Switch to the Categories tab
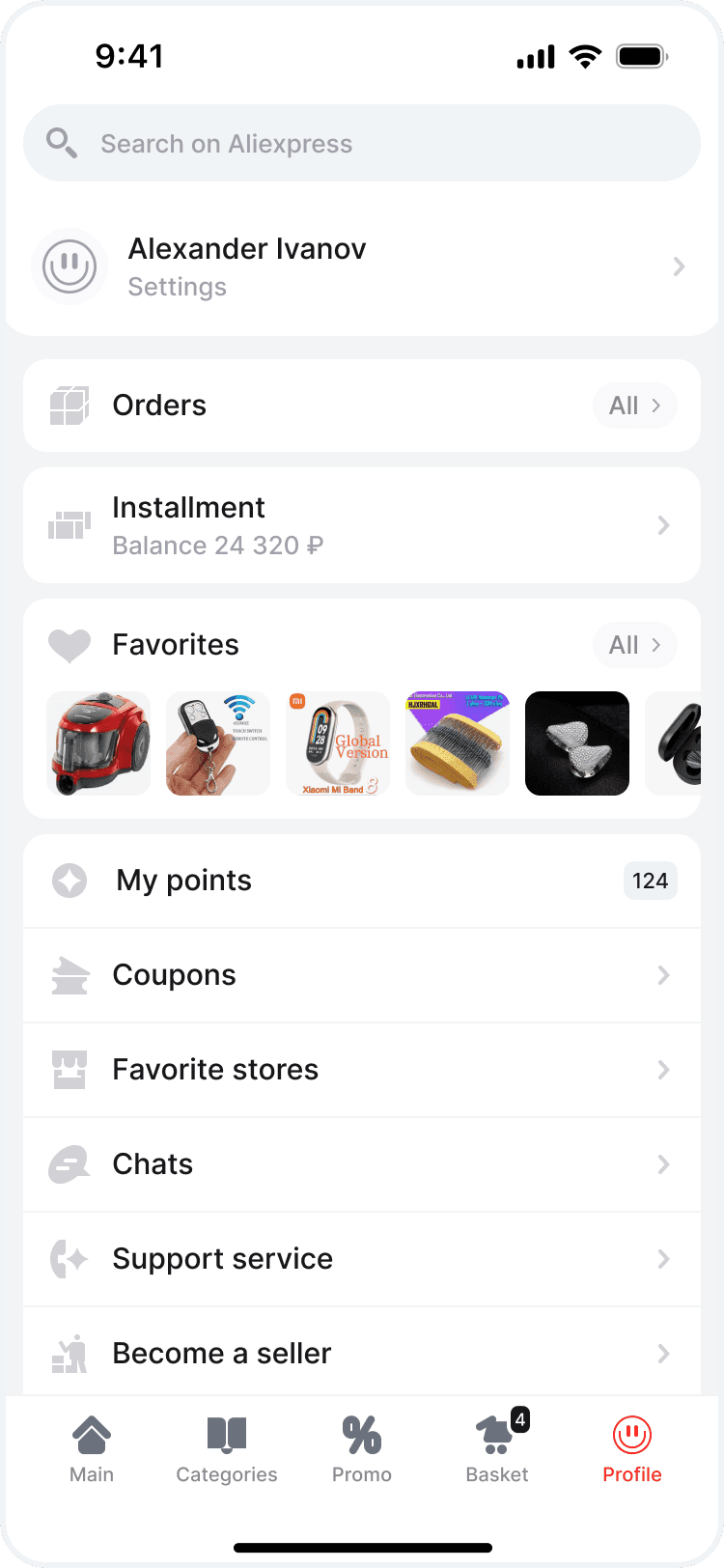The width and height of the screenshot is (724, 1568). tap(227, 1448)
